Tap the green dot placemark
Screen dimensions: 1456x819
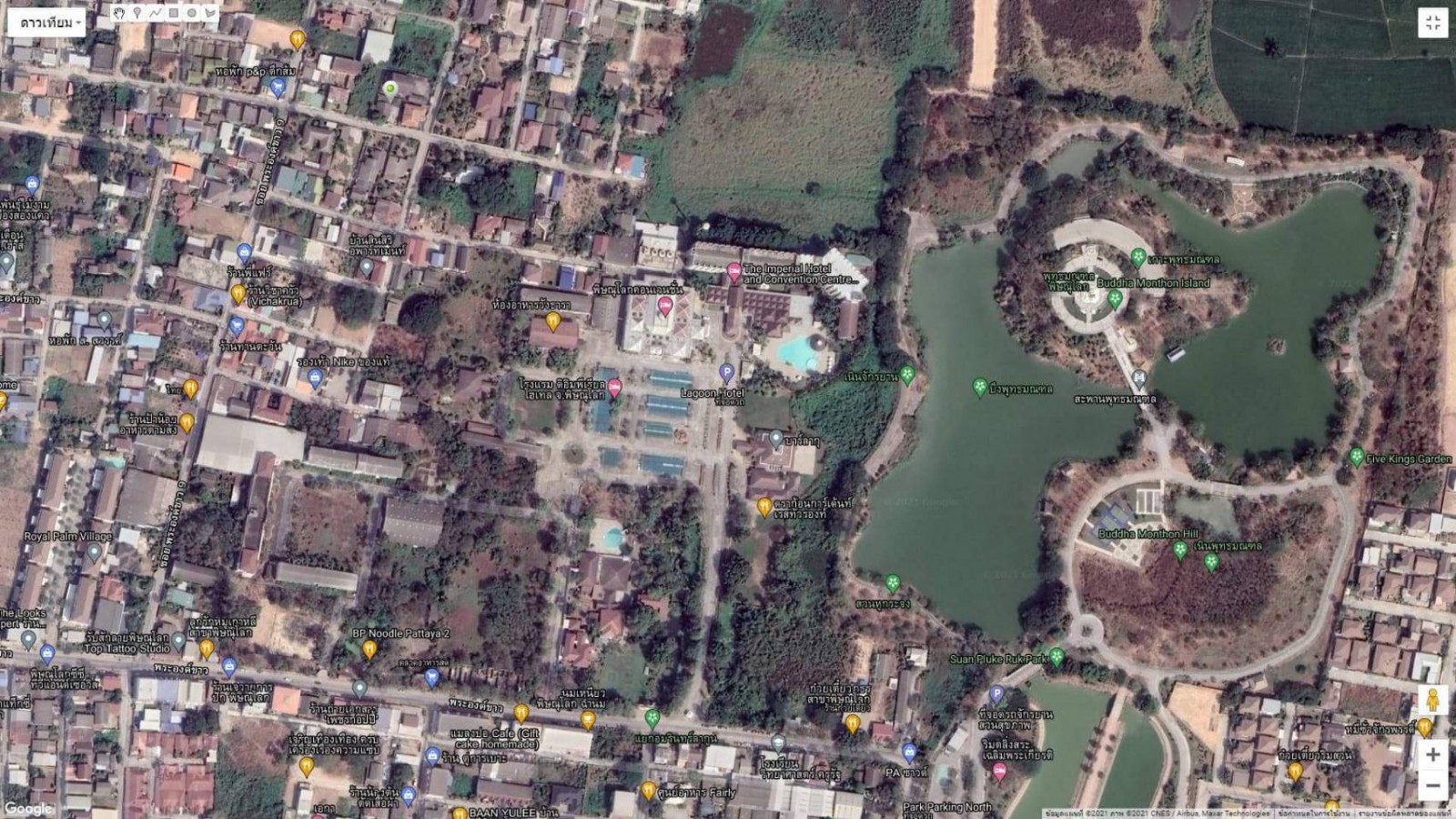(x=390, y=88)
